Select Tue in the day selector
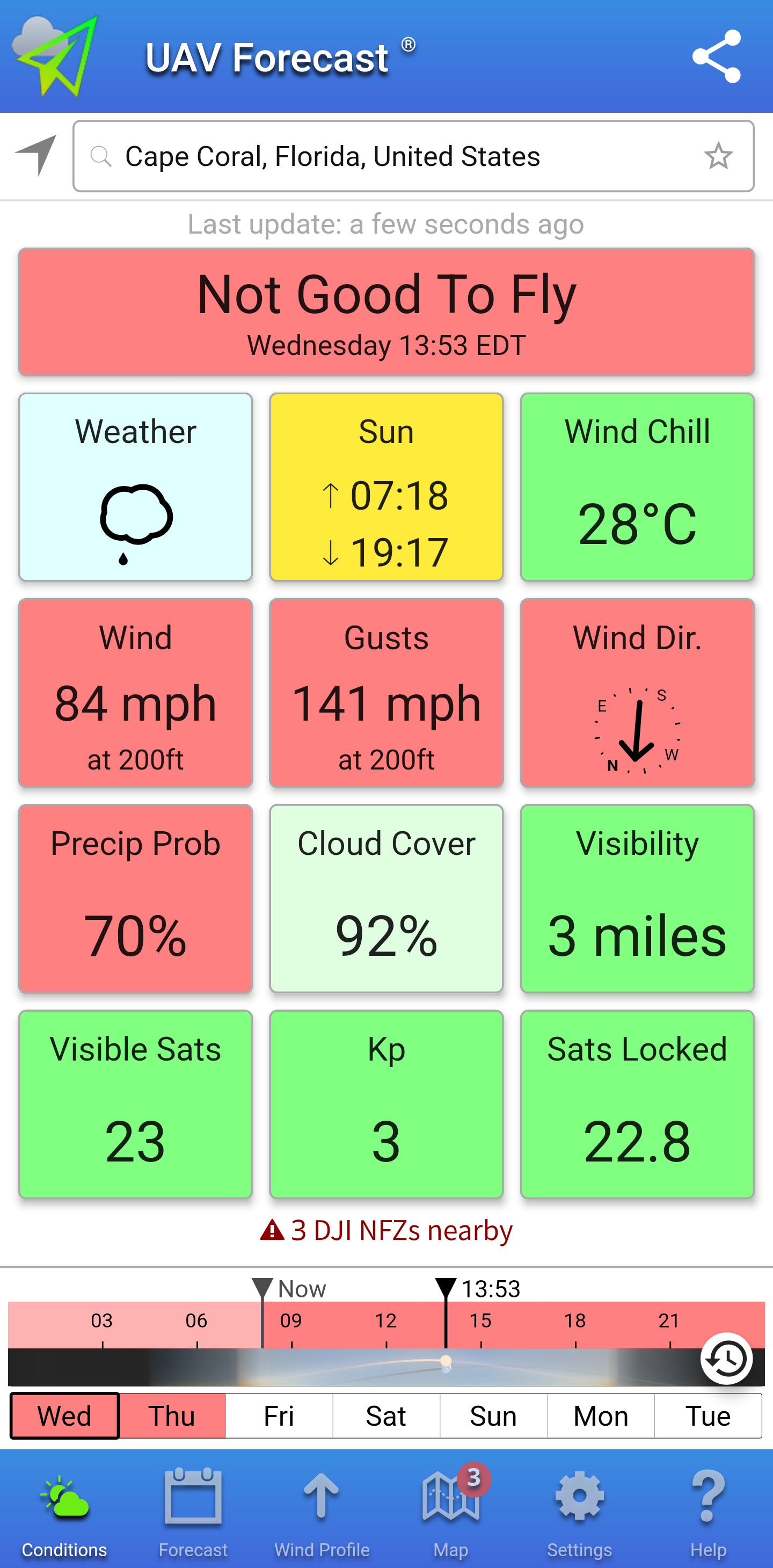Image resolution: width=773 pixels, height=1568 pixels. [x=708, y=1416]
